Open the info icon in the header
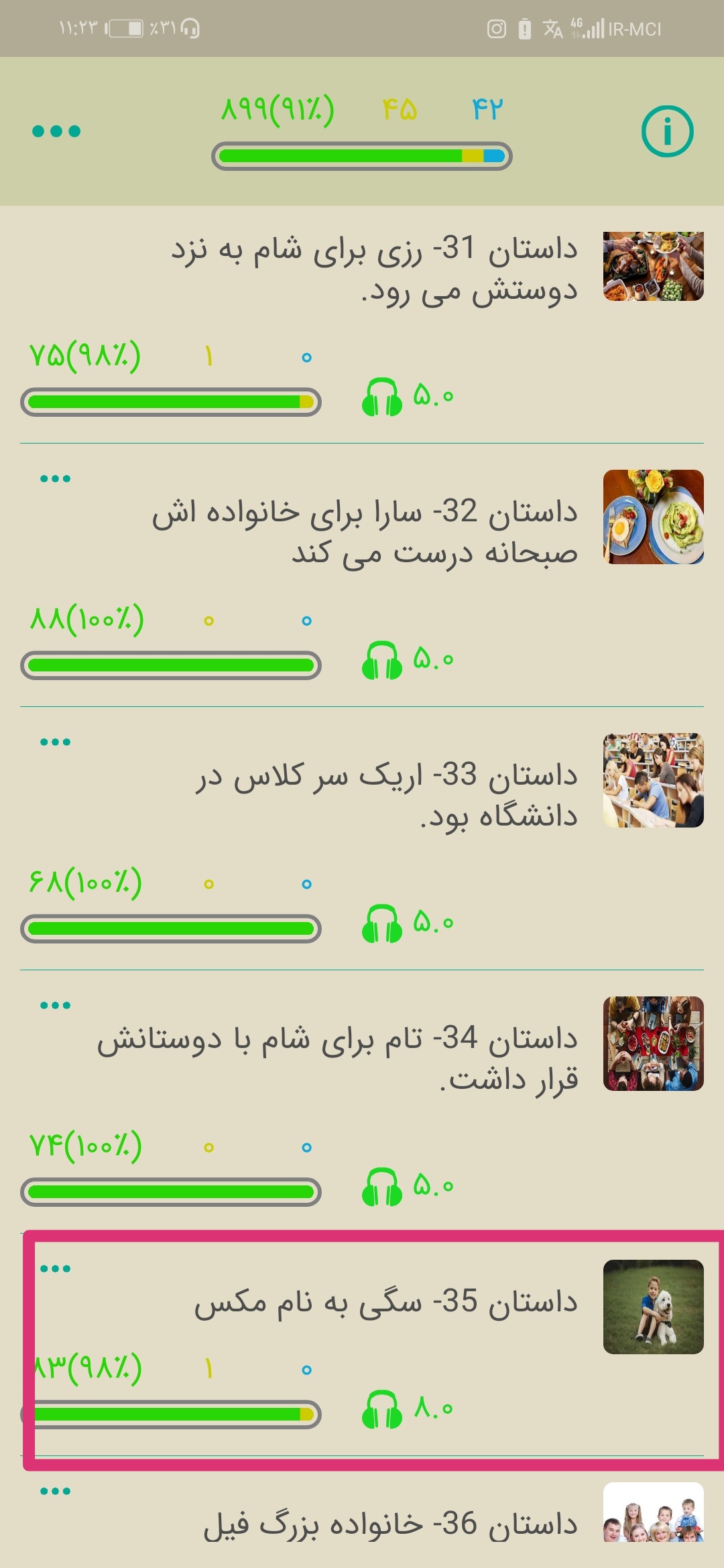Screen dimensions: 724x1568 tap(667, 131)
